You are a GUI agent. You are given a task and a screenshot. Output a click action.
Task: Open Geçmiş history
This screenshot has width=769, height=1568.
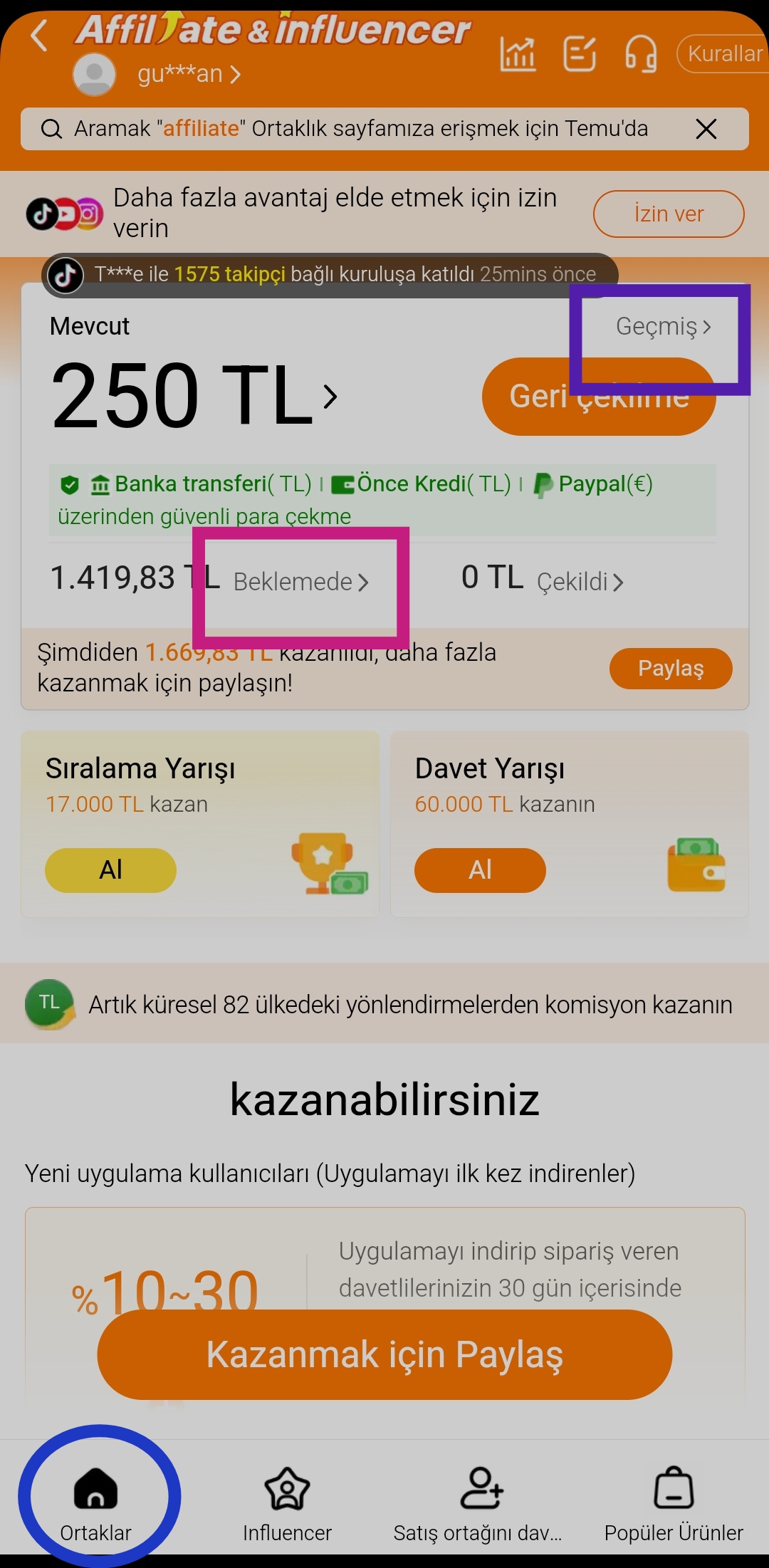pyautogui.click(x=663, y=326)
